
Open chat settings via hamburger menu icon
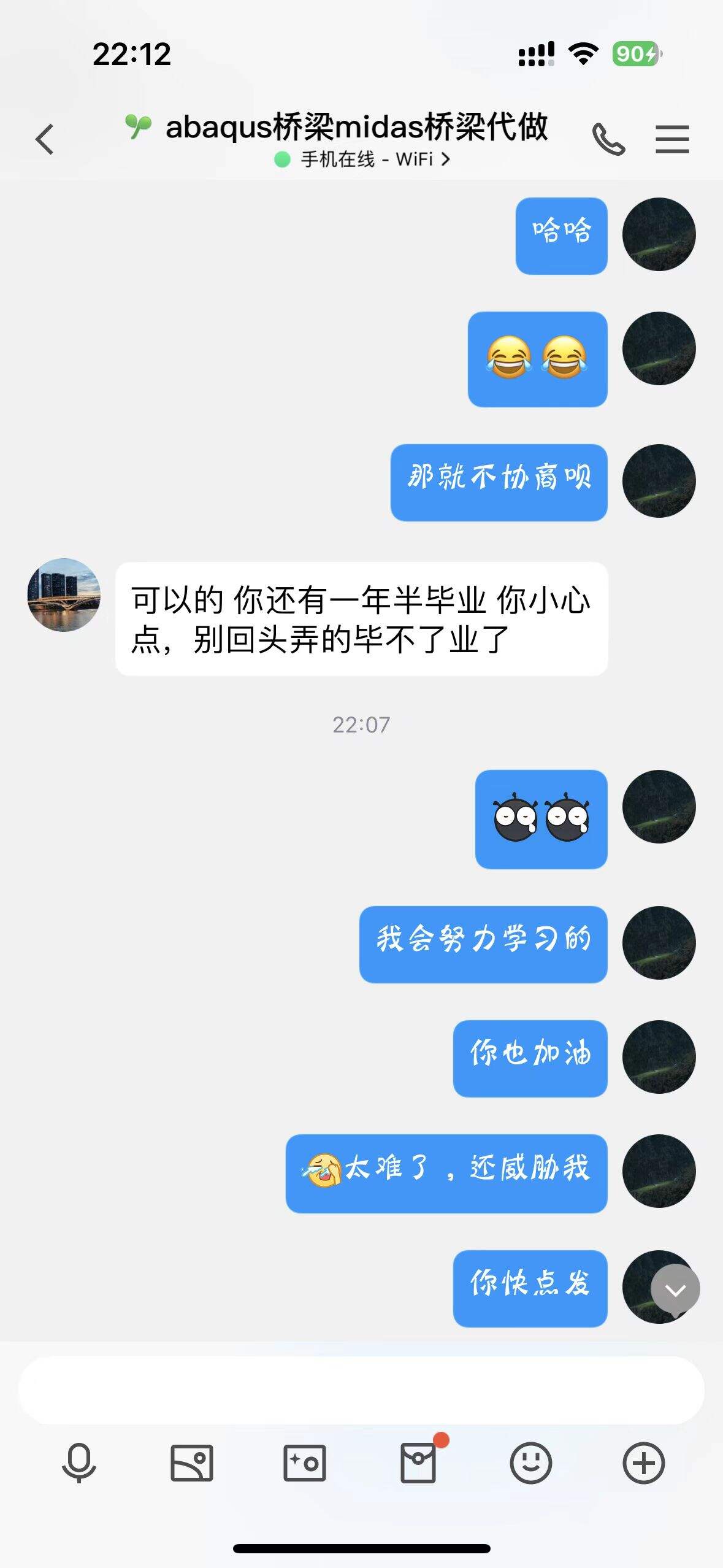(x=672, y=139)
